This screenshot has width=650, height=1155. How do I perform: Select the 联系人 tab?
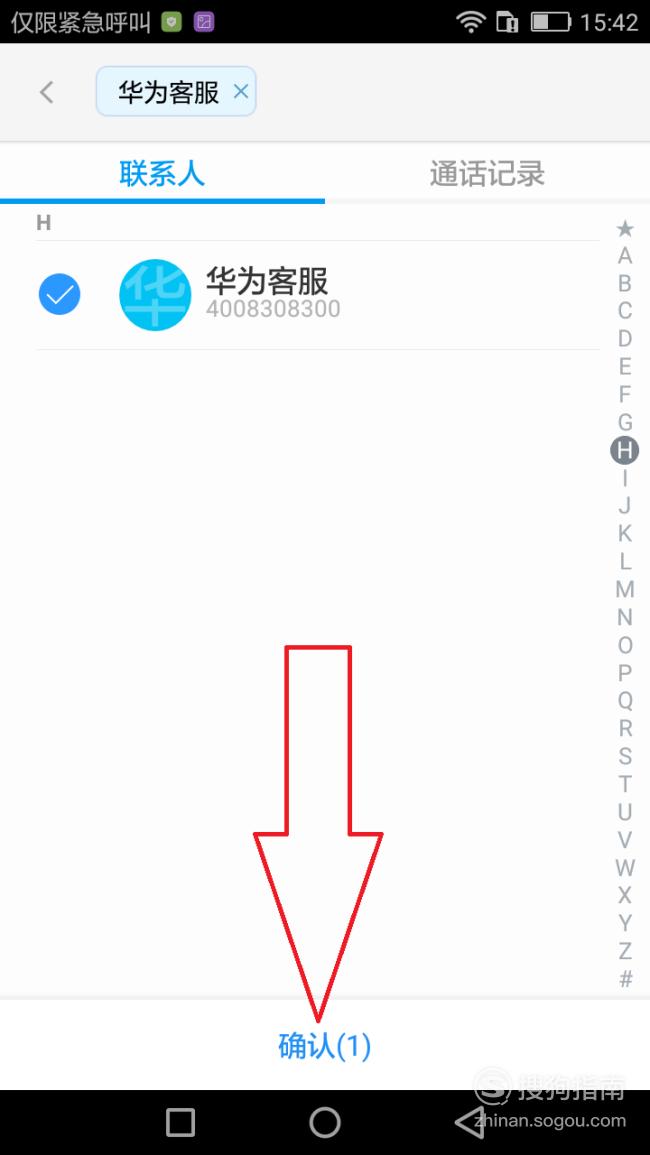coord(162,174)
